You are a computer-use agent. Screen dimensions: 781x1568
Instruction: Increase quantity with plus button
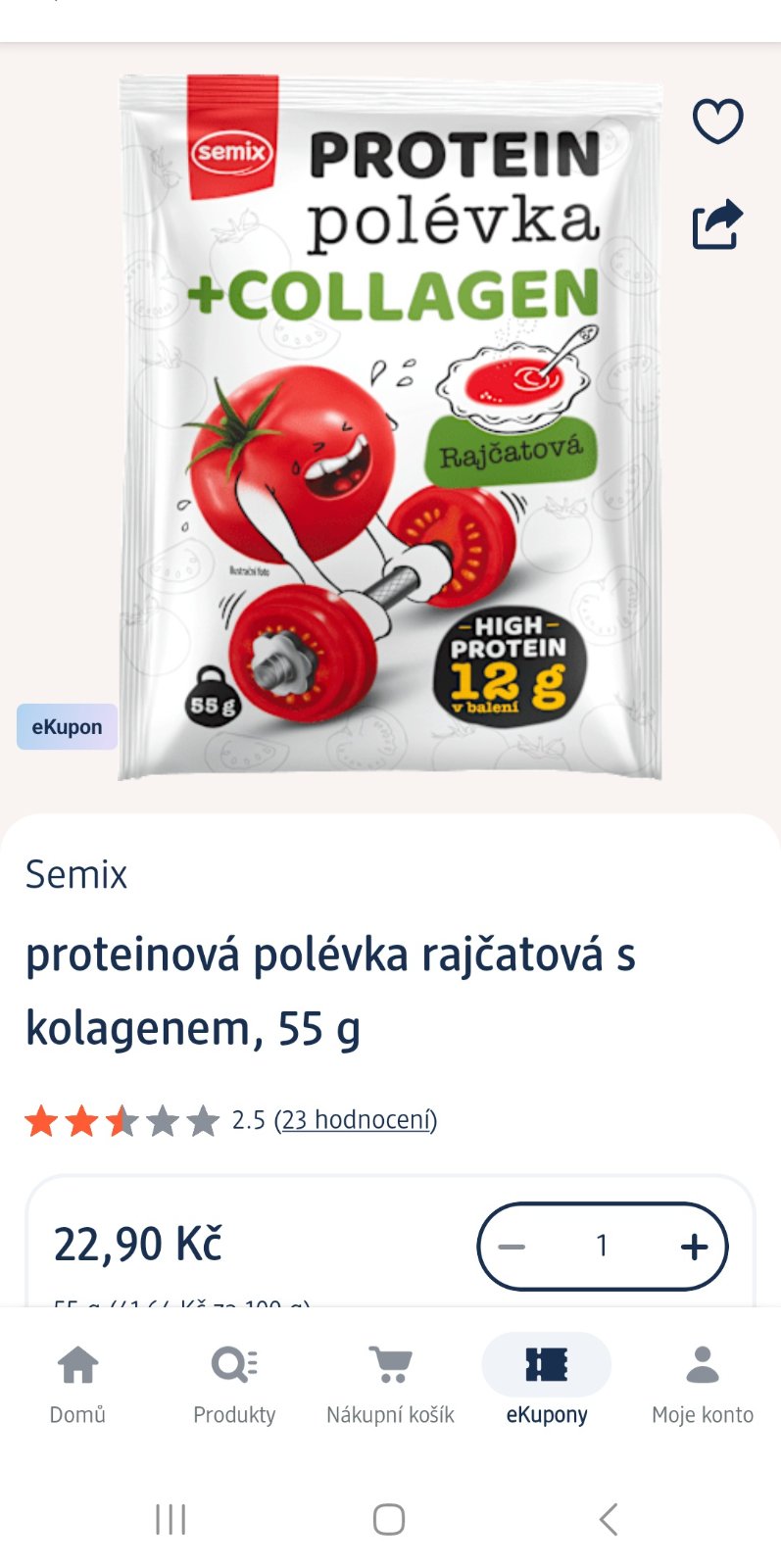[x=694, y=1247]
